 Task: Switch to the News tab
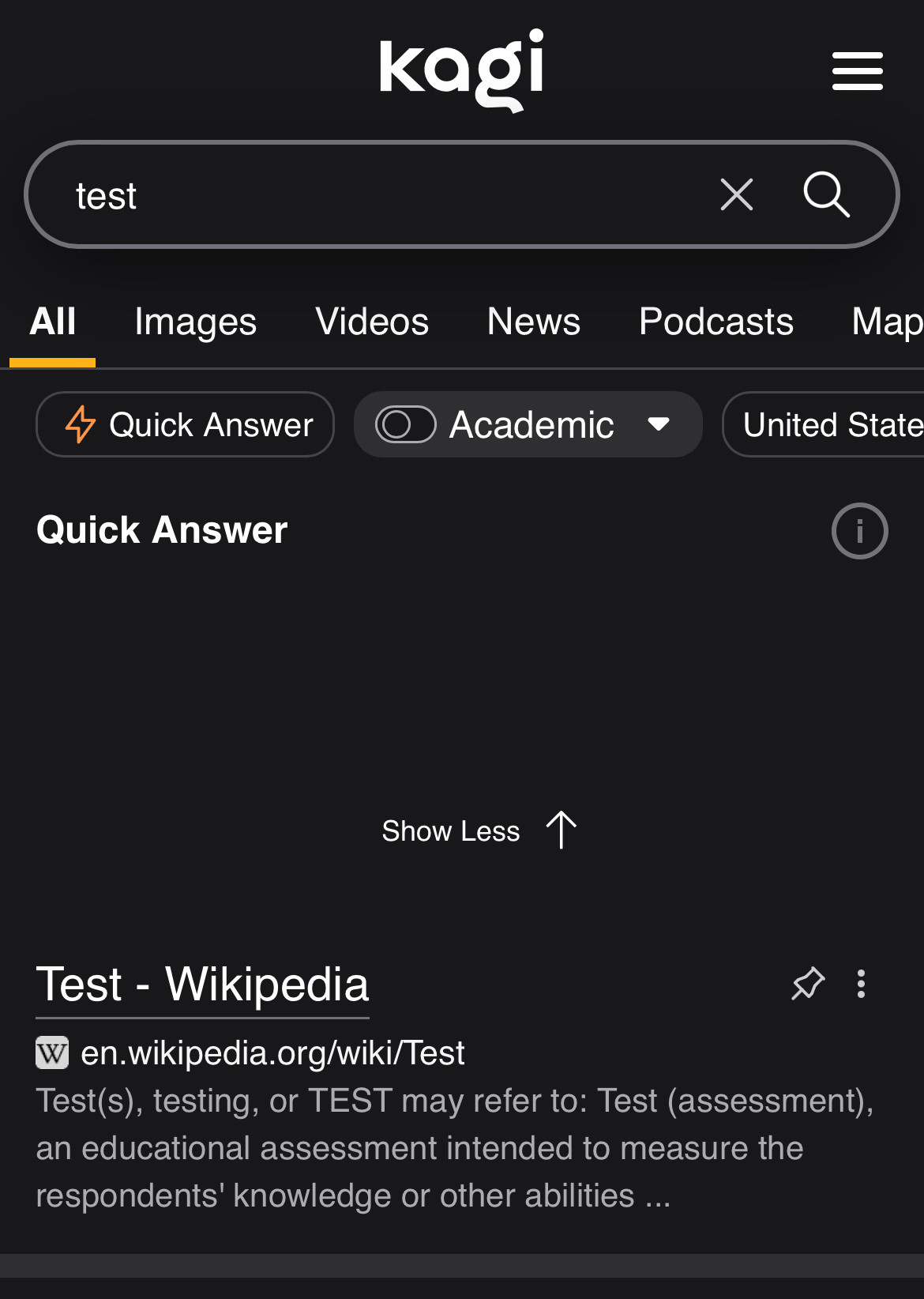[x=533, y=322]
